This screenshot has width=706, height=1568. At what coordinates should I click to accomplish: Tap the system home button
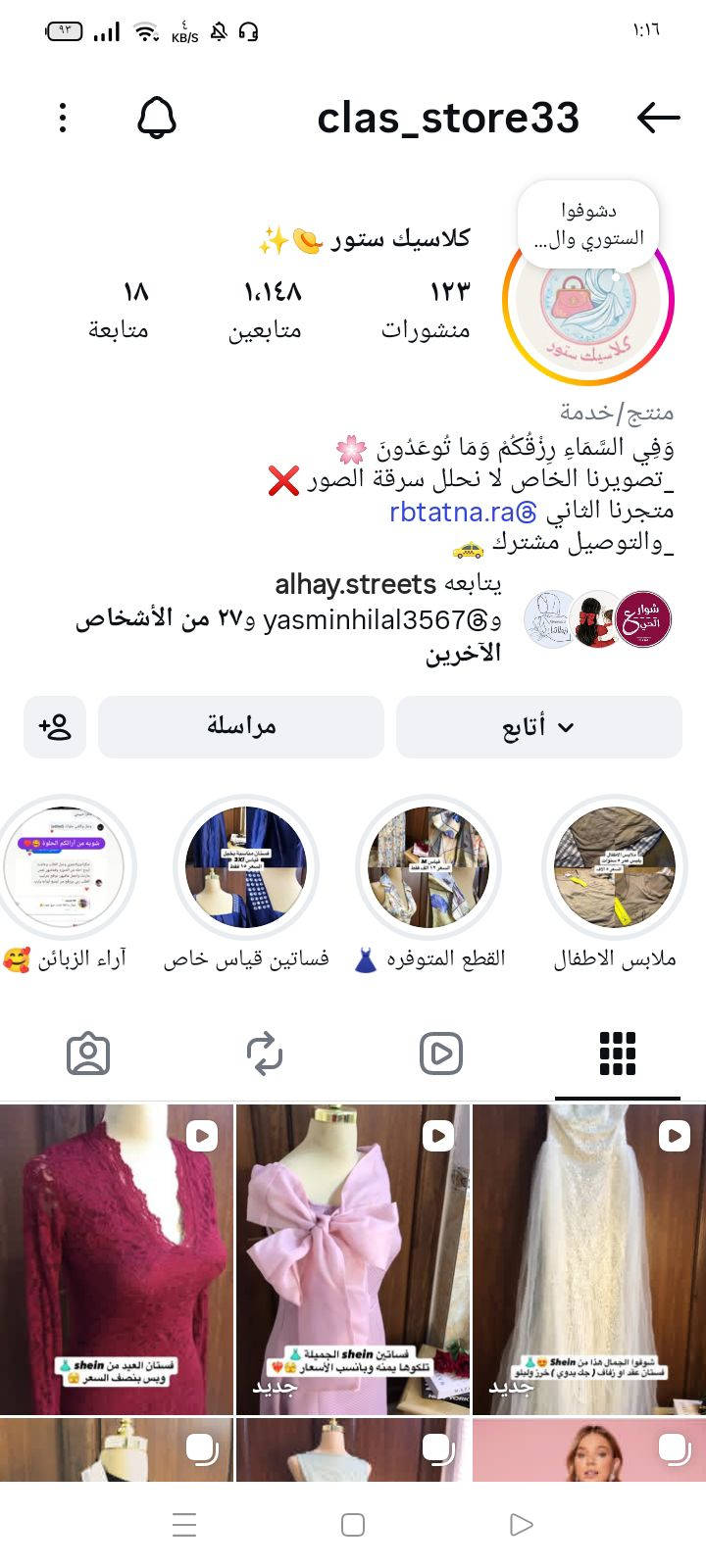click(353, 1525)
